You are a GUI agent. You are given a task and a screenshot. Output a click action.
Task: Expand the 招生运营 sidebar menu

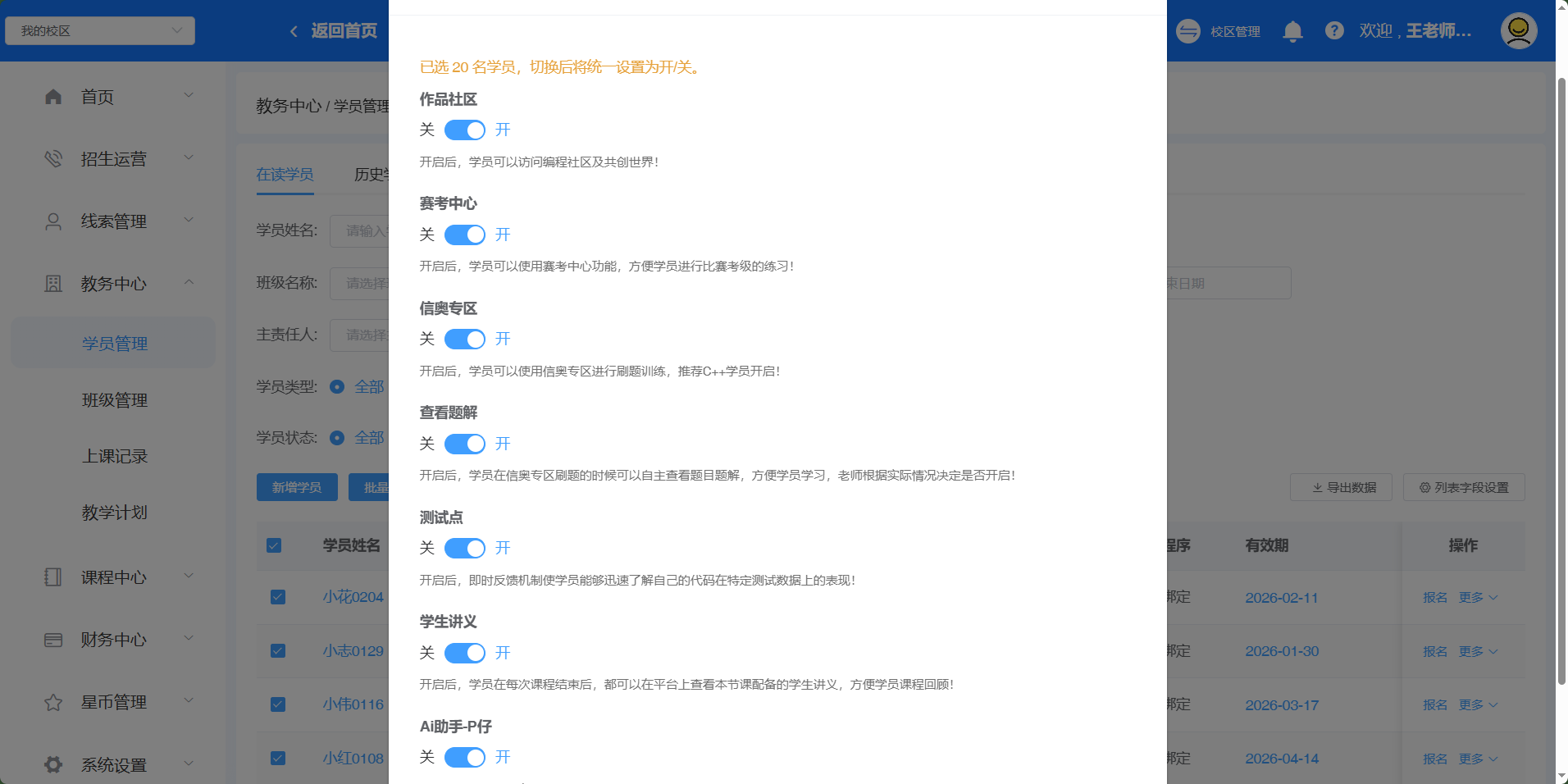point(115,159)
